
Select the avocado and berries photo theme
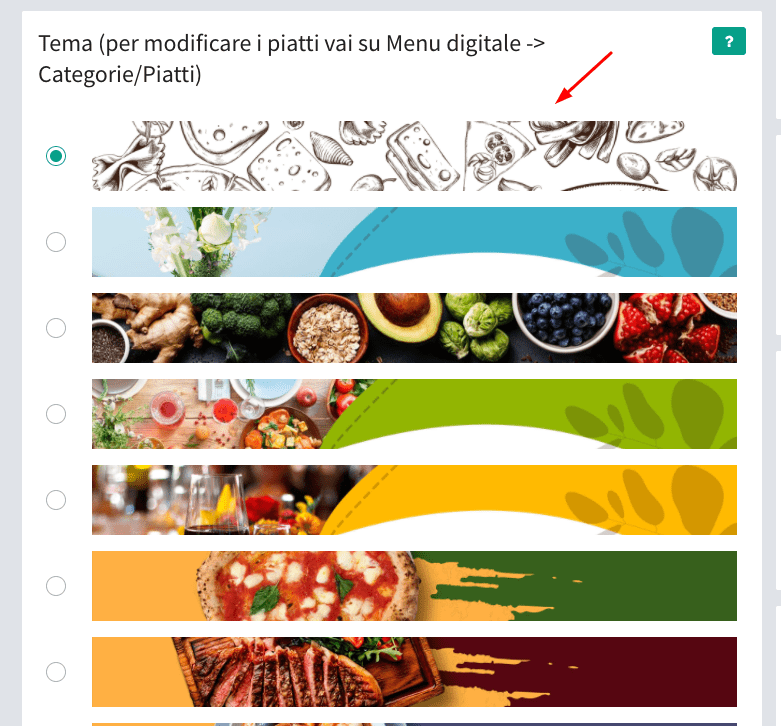point(57,328)
